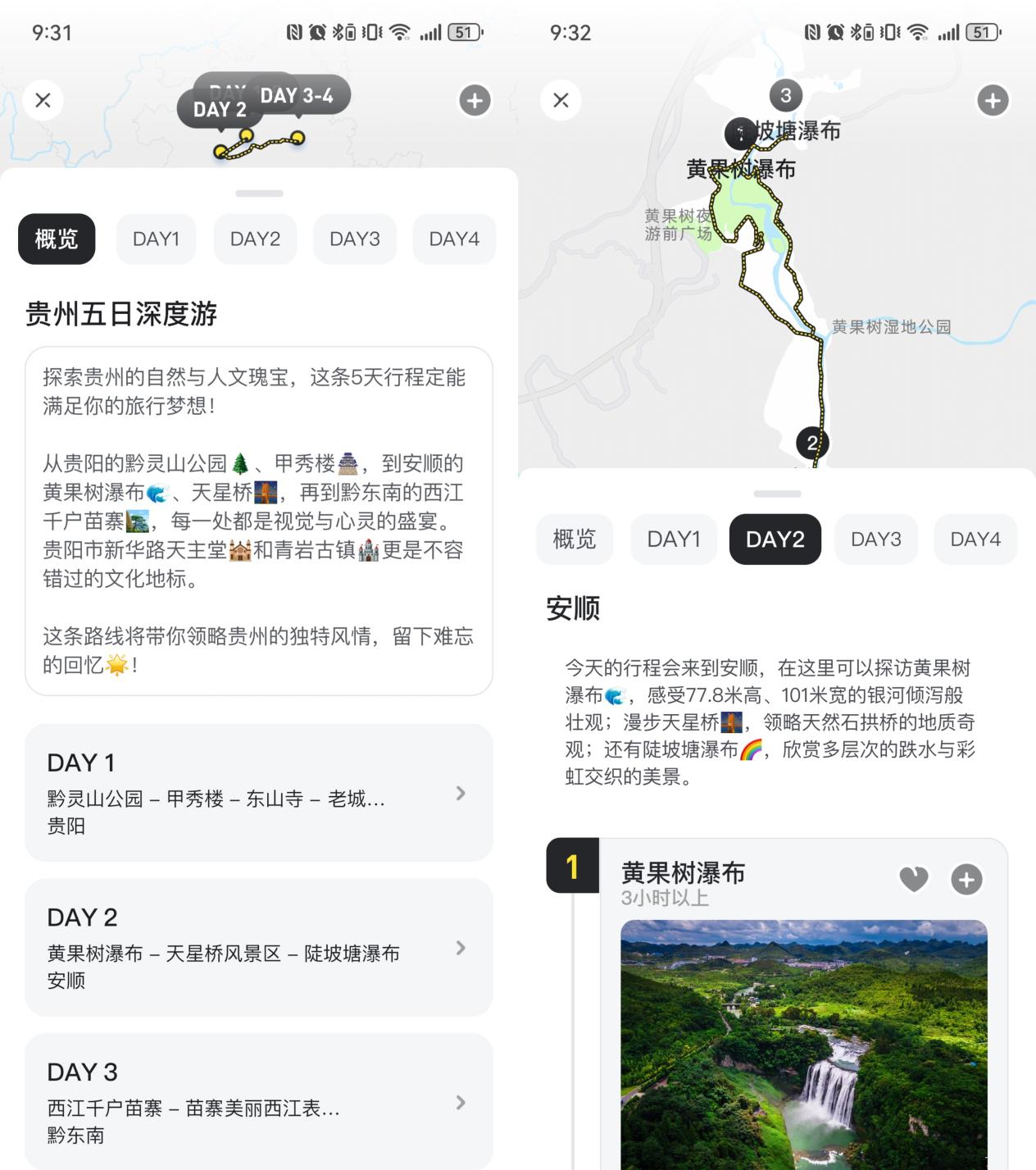Select map stop marker number 2
1036x1170 pixels.
(x=812, y=443)
